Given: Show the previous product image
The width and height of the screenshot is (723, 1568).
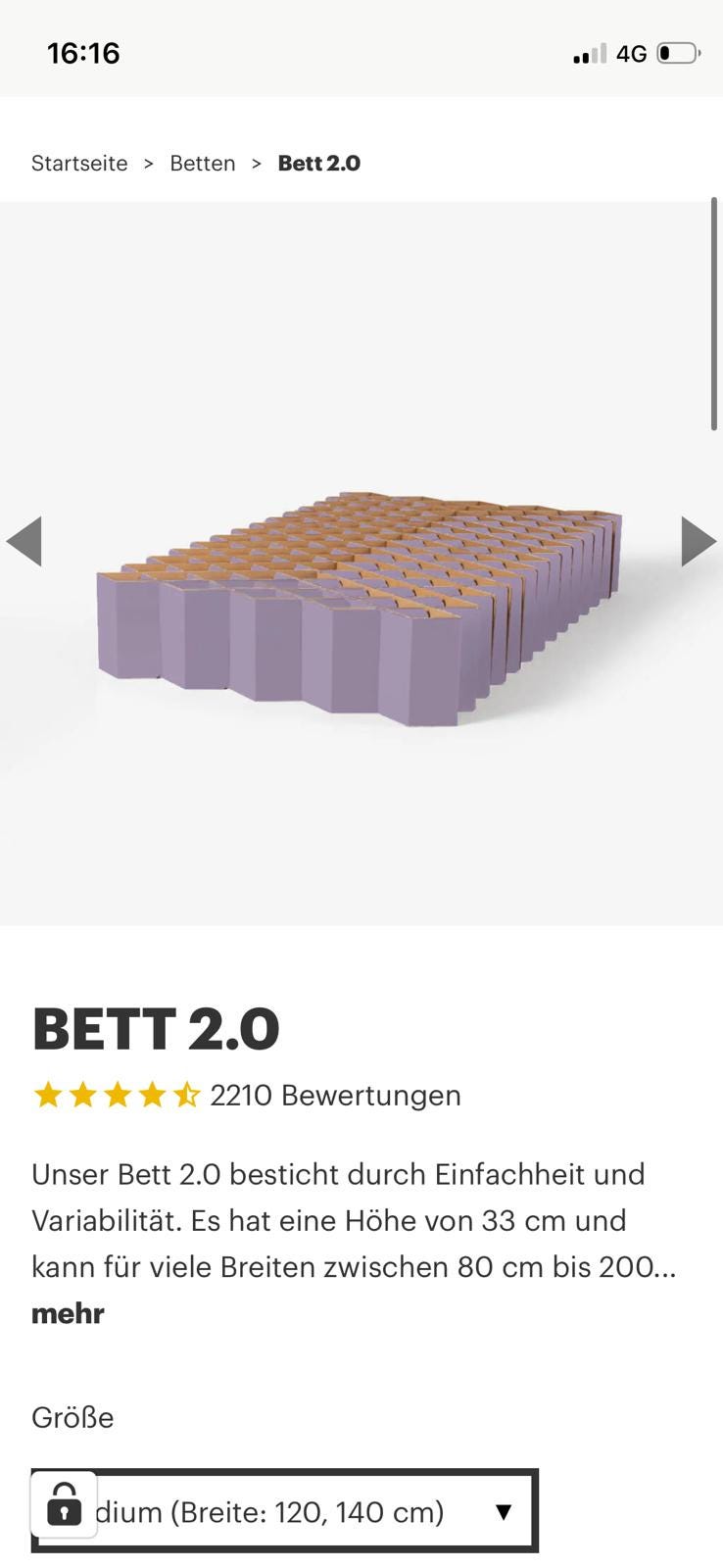Looking at the screenshot, I should [x=24, y=541].
